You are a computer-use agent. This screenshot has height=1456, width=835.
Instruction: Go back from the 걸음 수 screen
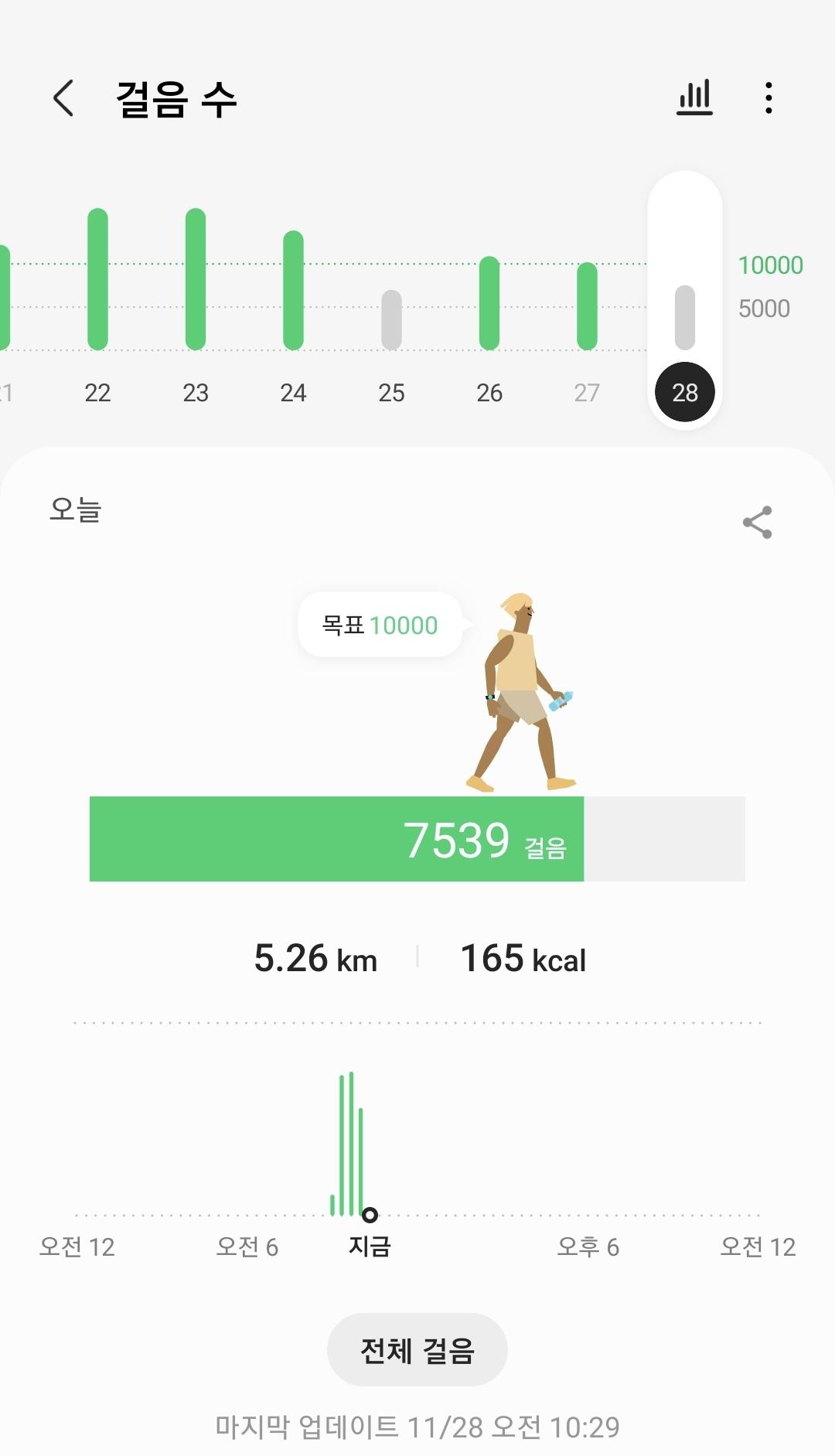click(63, 98)
